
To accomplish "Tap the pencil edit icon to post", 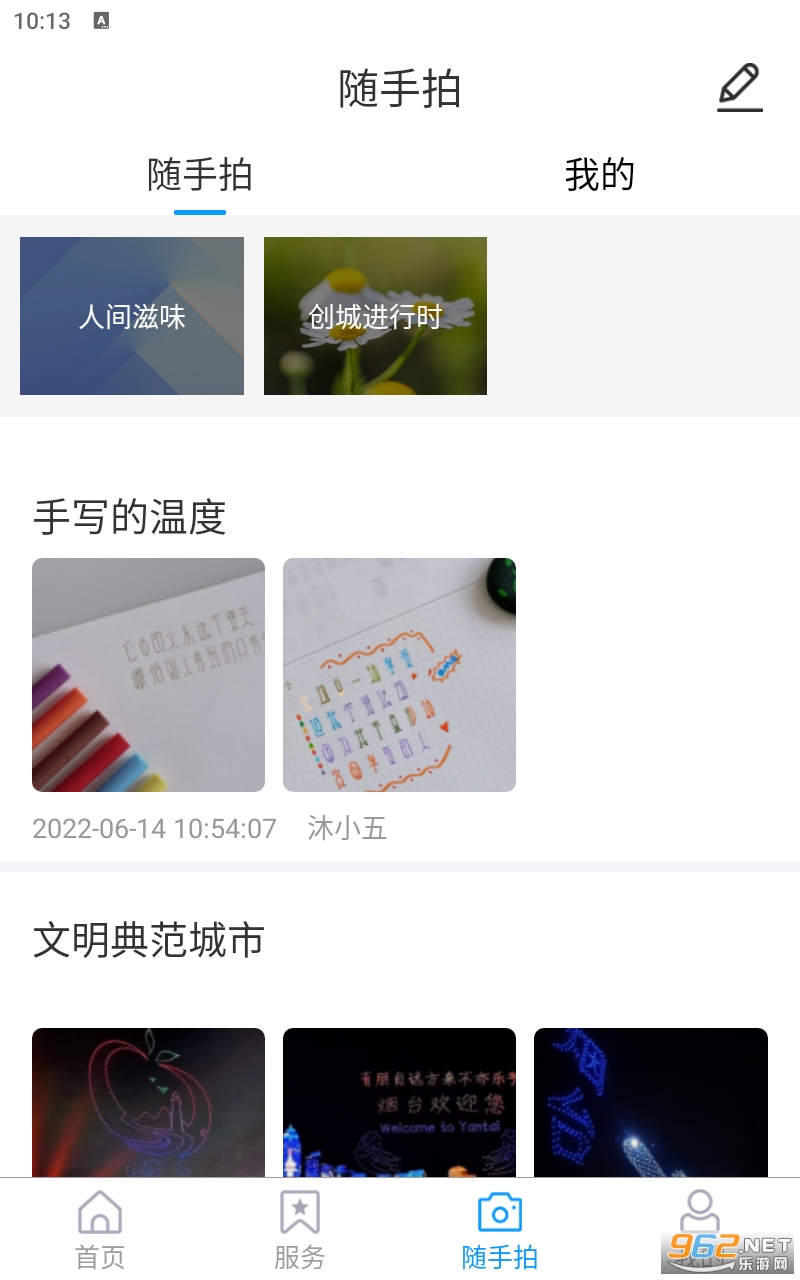I will click(x=740, y=88).
